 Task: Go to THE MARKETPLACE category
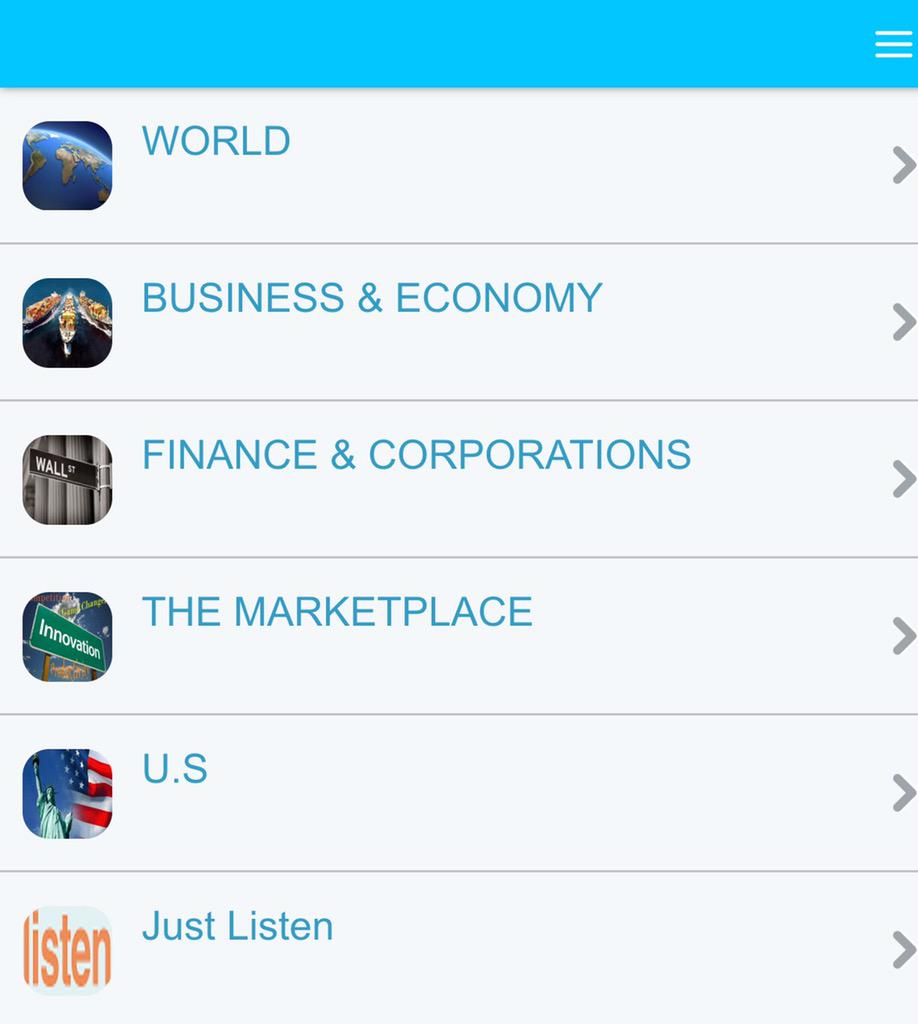459,636
